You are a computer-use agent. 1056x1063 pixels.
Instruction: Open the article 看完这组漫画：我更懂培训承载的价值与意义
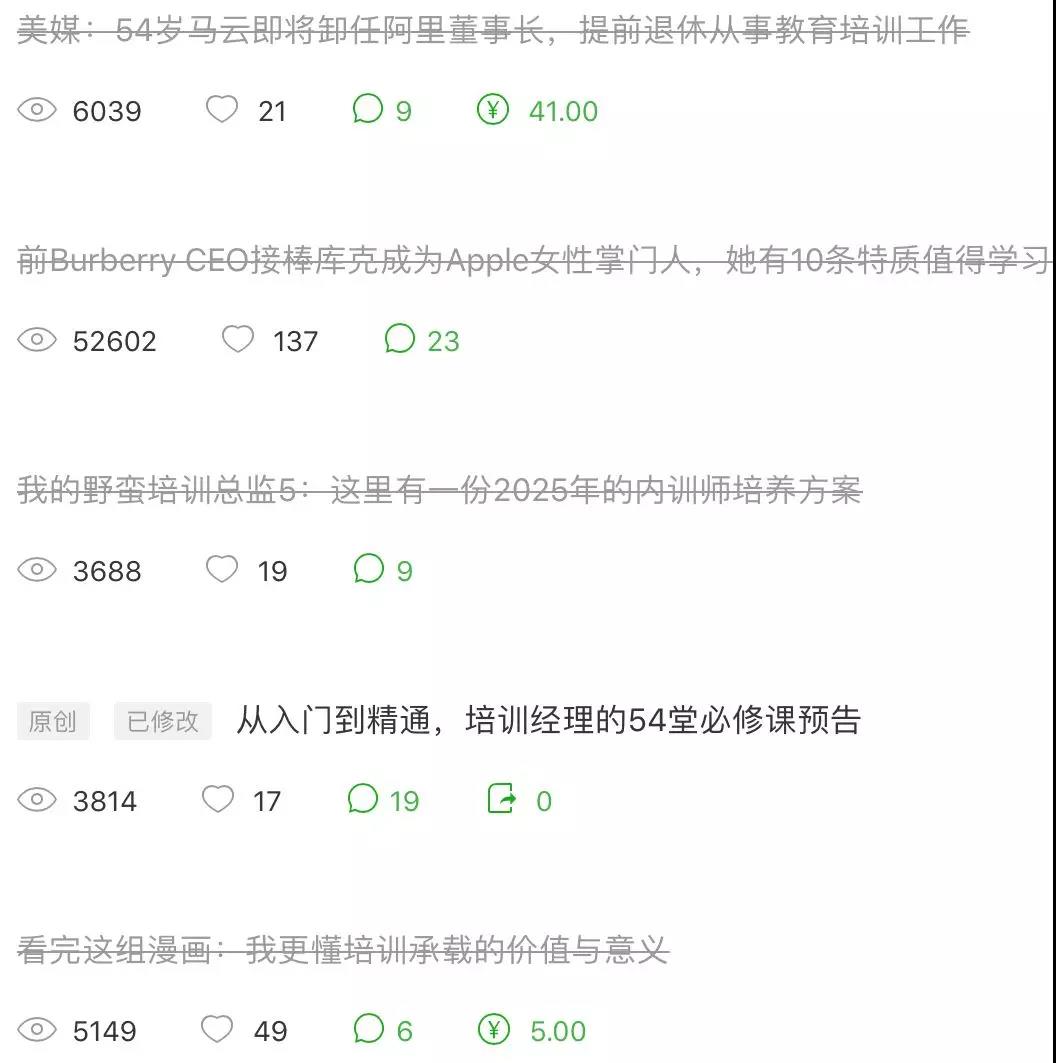[343, 951]
